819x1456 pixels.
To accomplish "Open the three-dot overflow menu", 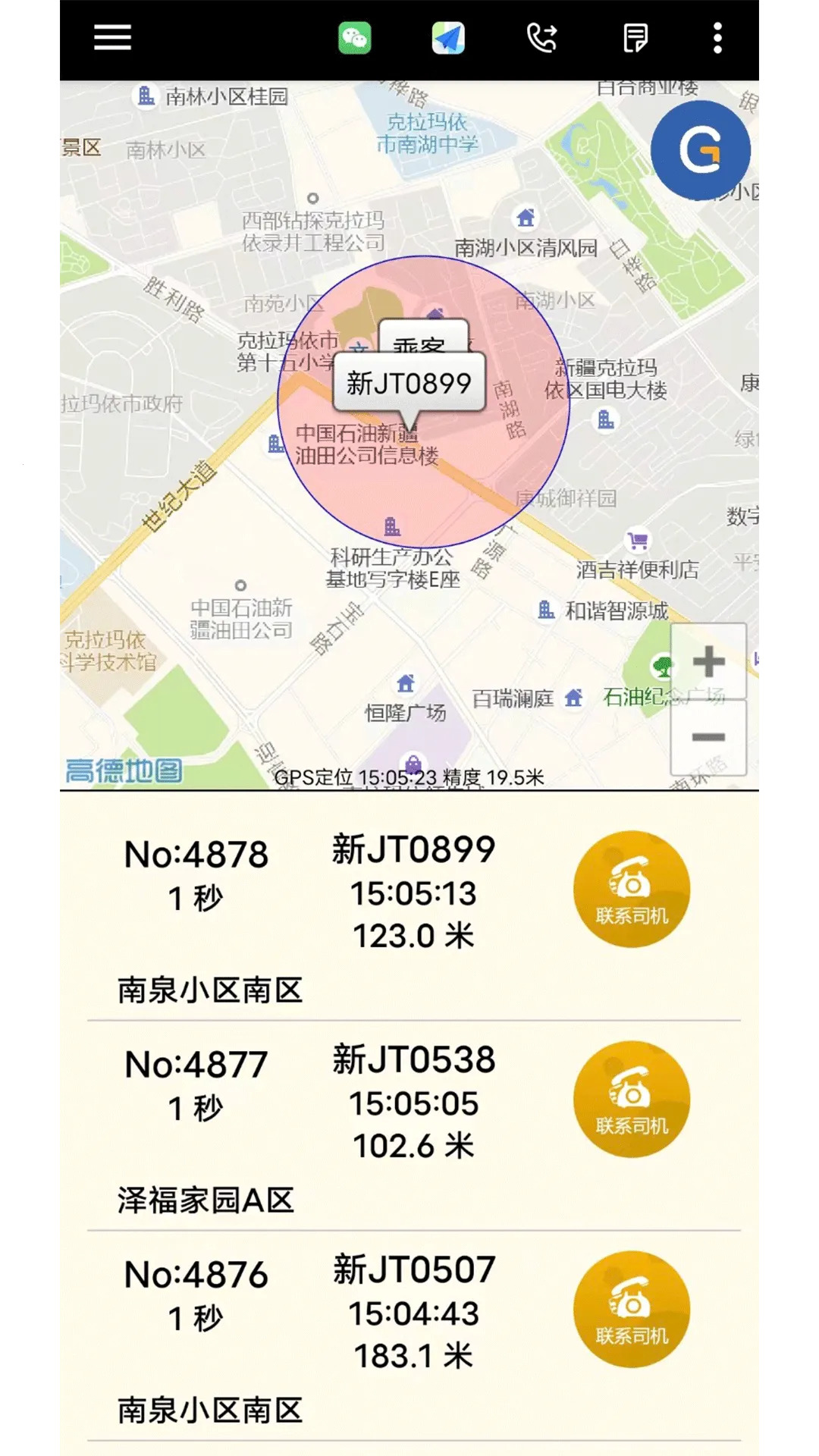I will (717, 38).
